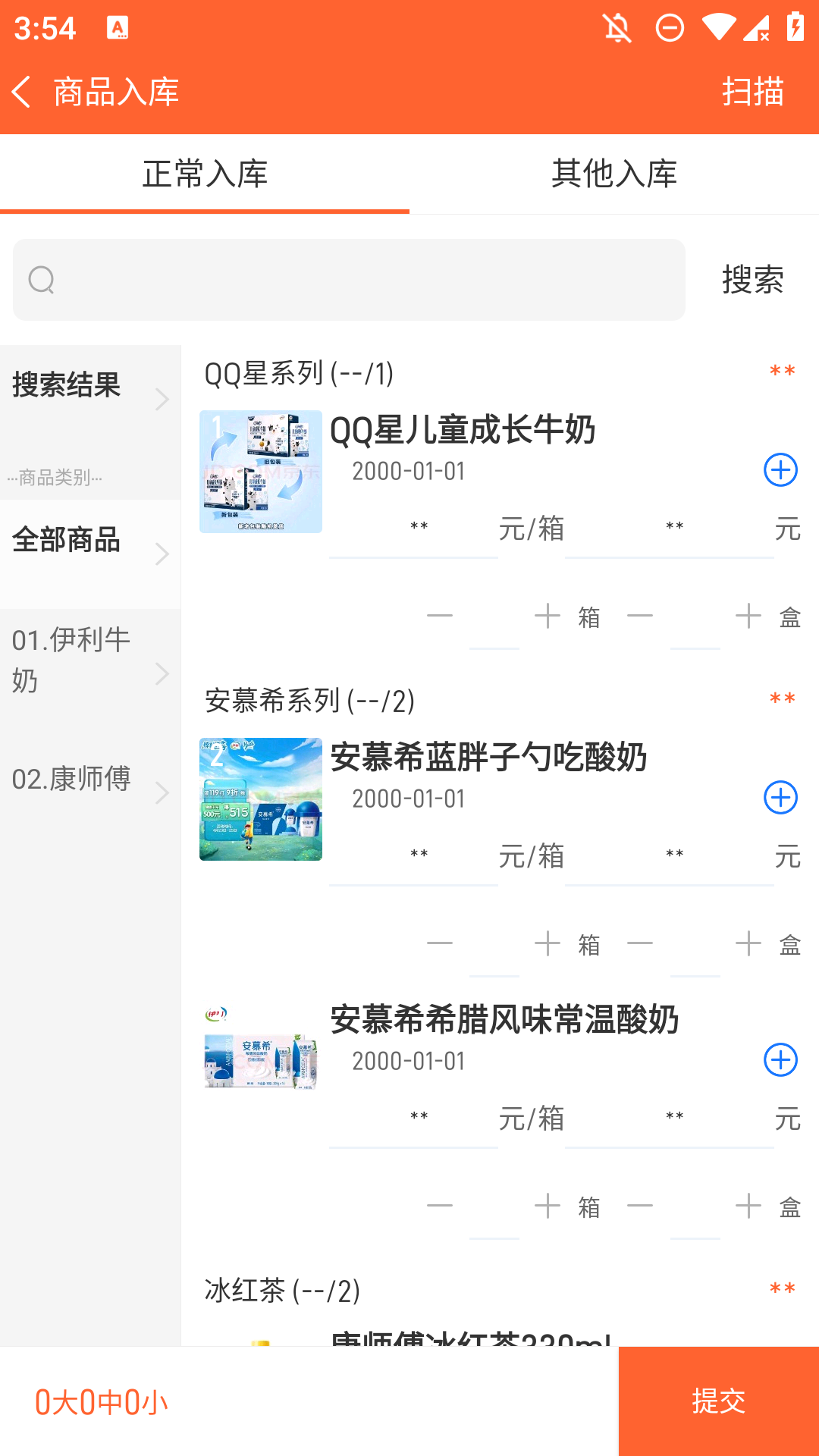Viewport: 819px width, 1456px height.
Task: Tap the 搜索 search button
Action: (754, 279)
